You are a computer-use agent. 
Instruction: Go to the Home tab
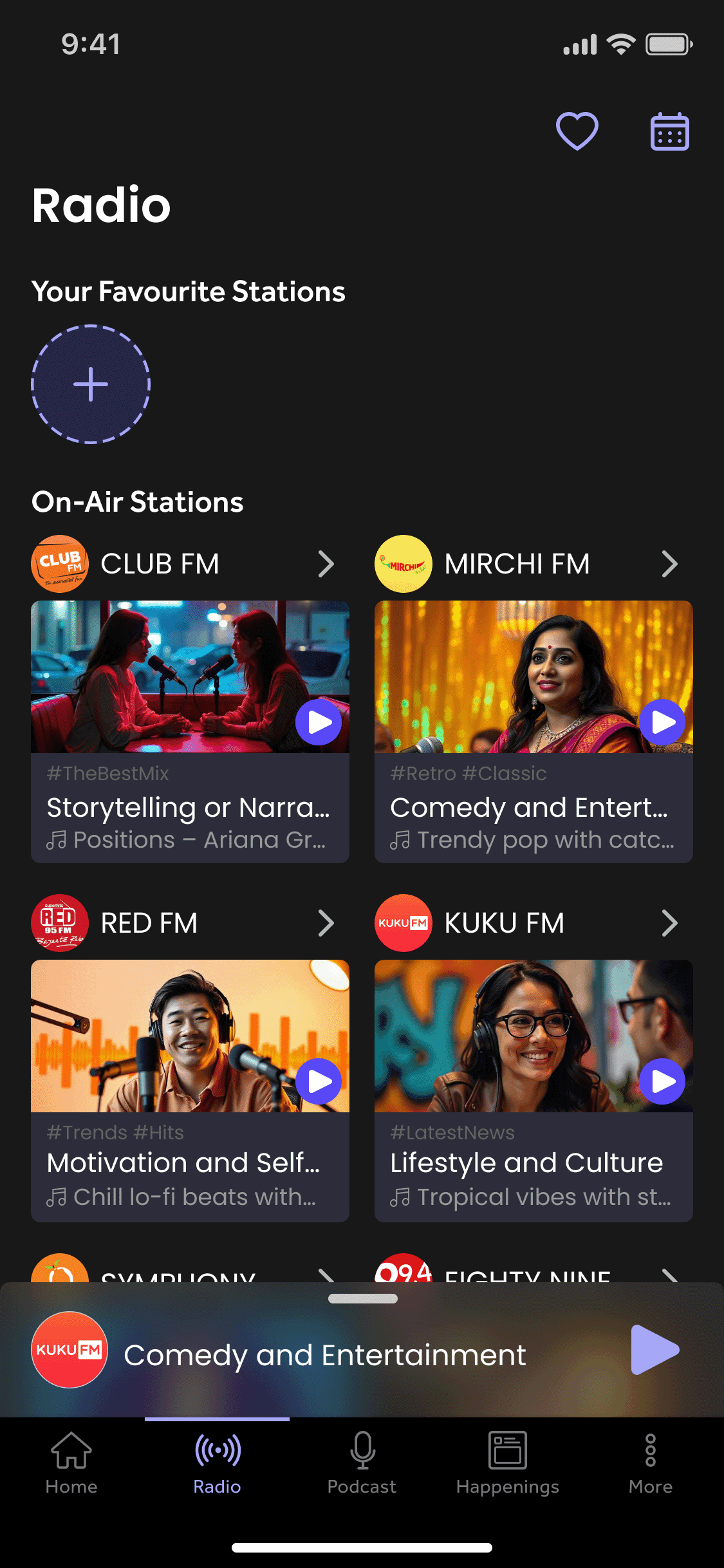click(71, 1462)
